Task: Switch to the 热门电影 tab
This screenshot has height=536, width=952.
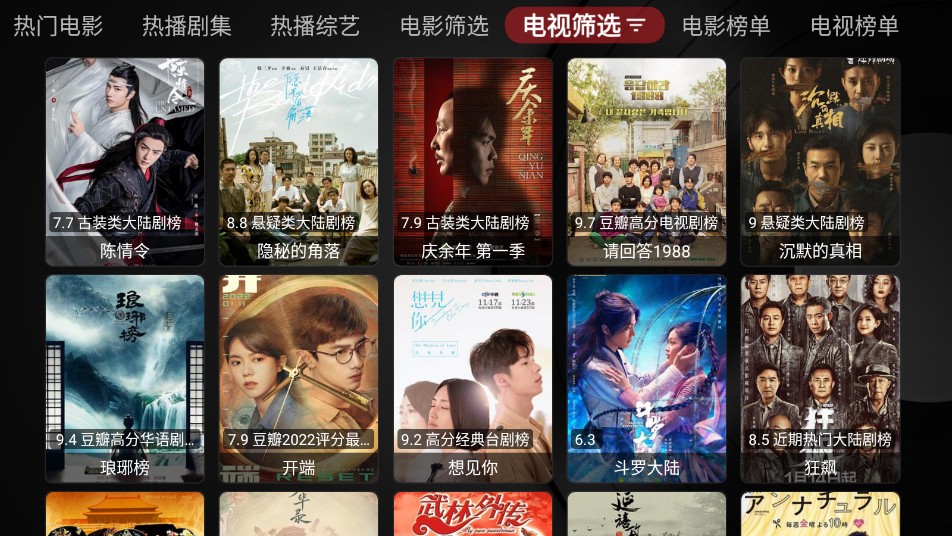Action: tap(58, 26)
